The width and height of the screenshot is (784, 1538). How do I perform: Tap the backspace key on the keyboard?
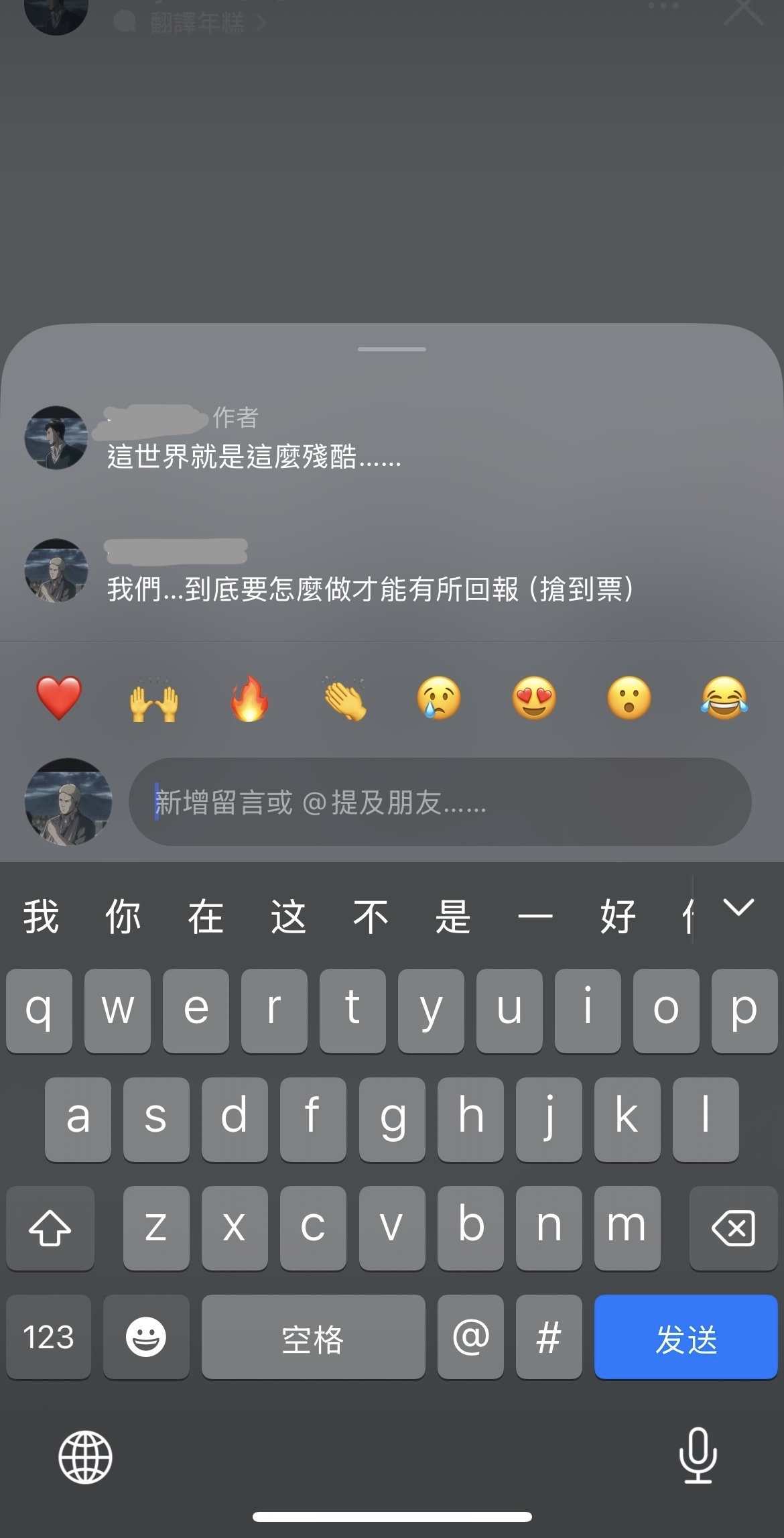(x=733, y=1228)
